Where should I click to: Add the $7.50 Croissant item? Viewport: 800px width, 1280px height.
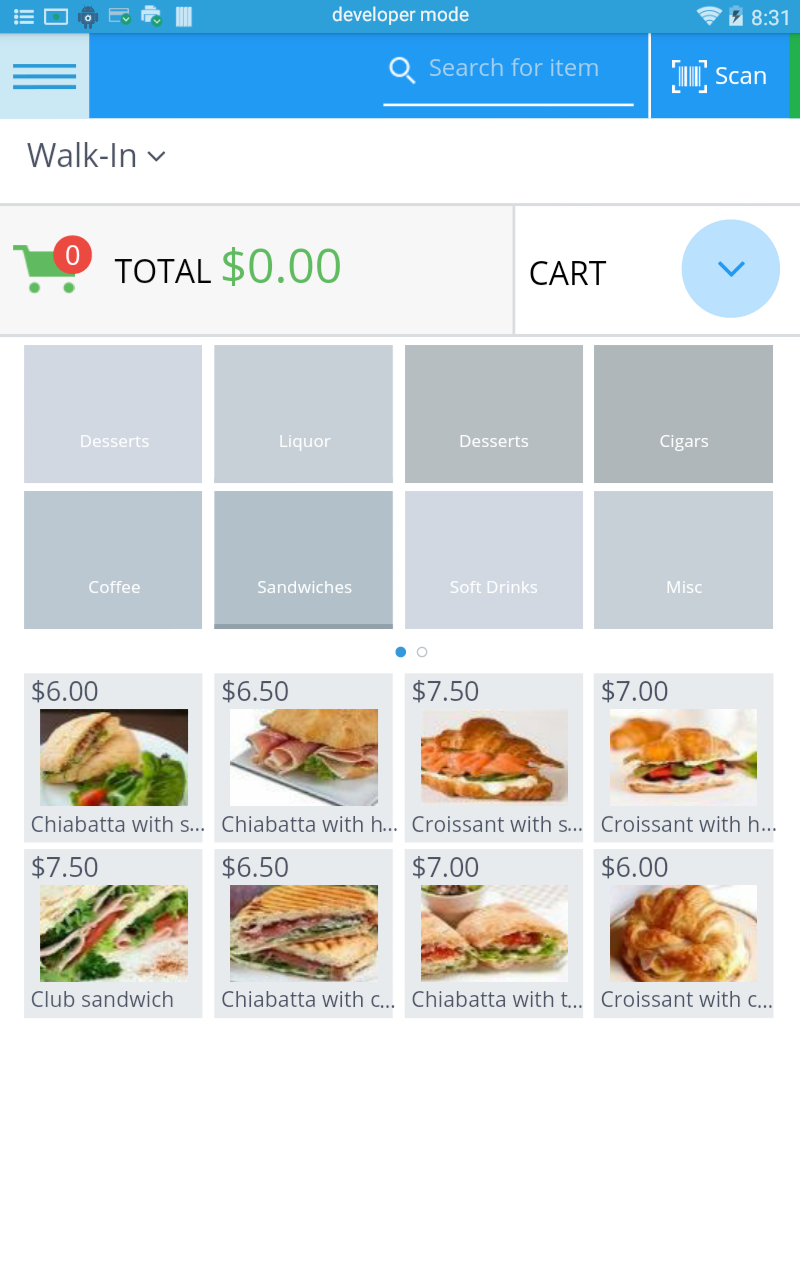pyautogui.click(x=494, y=758)
